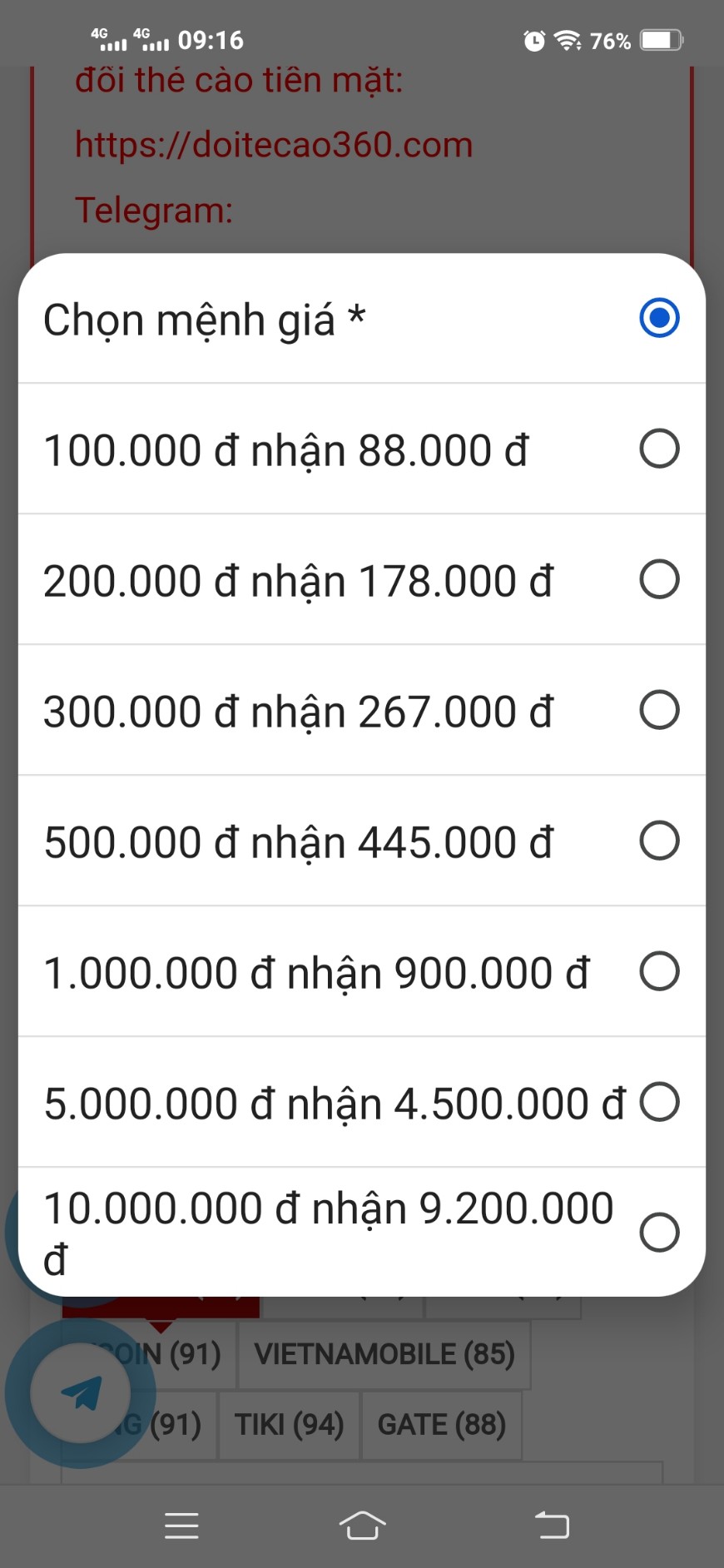Choose 200.000 đ nhận 178.000 đ

pyautogui.click(x=361, y=580)
